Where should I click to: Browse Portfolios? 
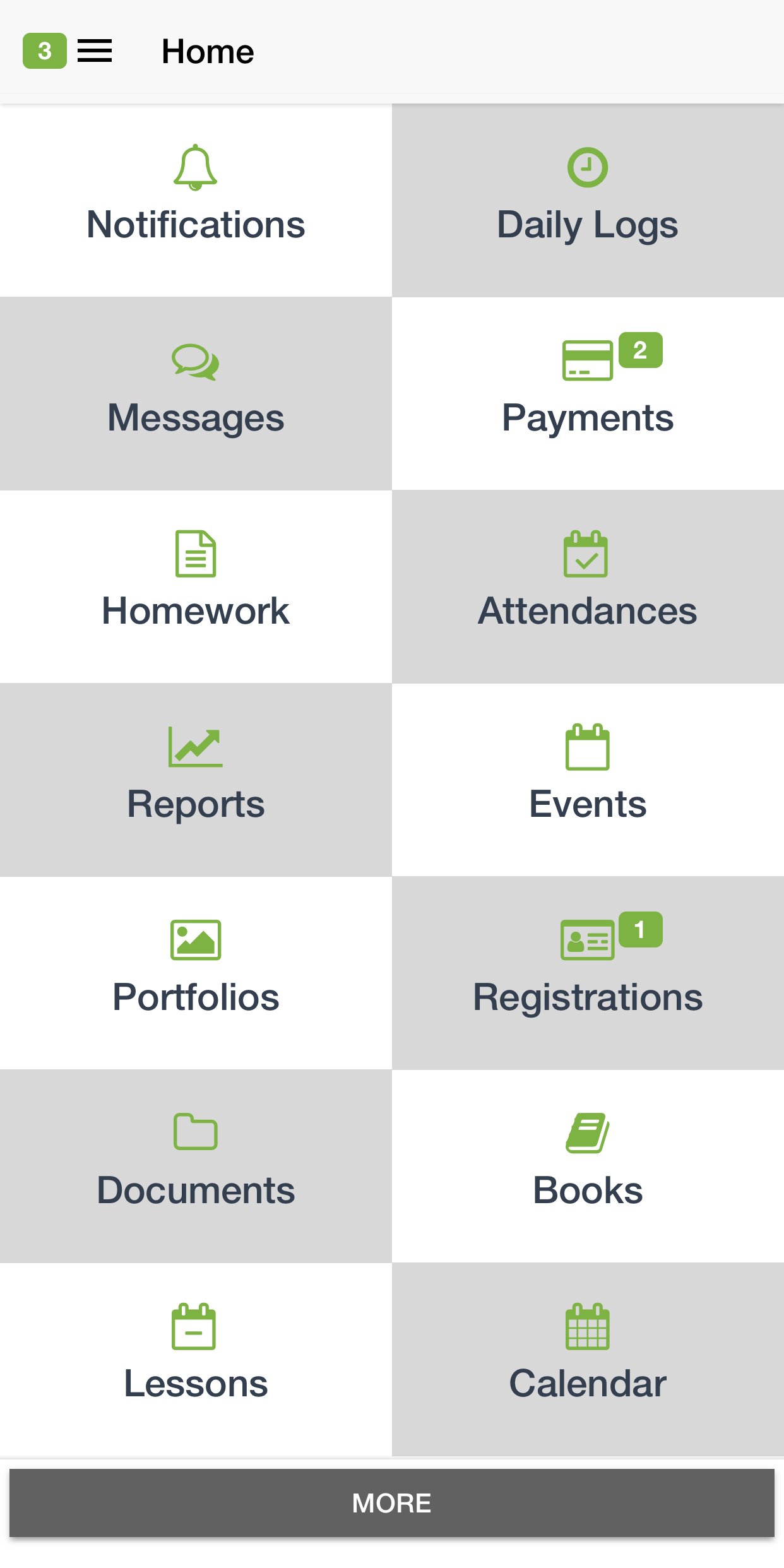pos(196,972)
